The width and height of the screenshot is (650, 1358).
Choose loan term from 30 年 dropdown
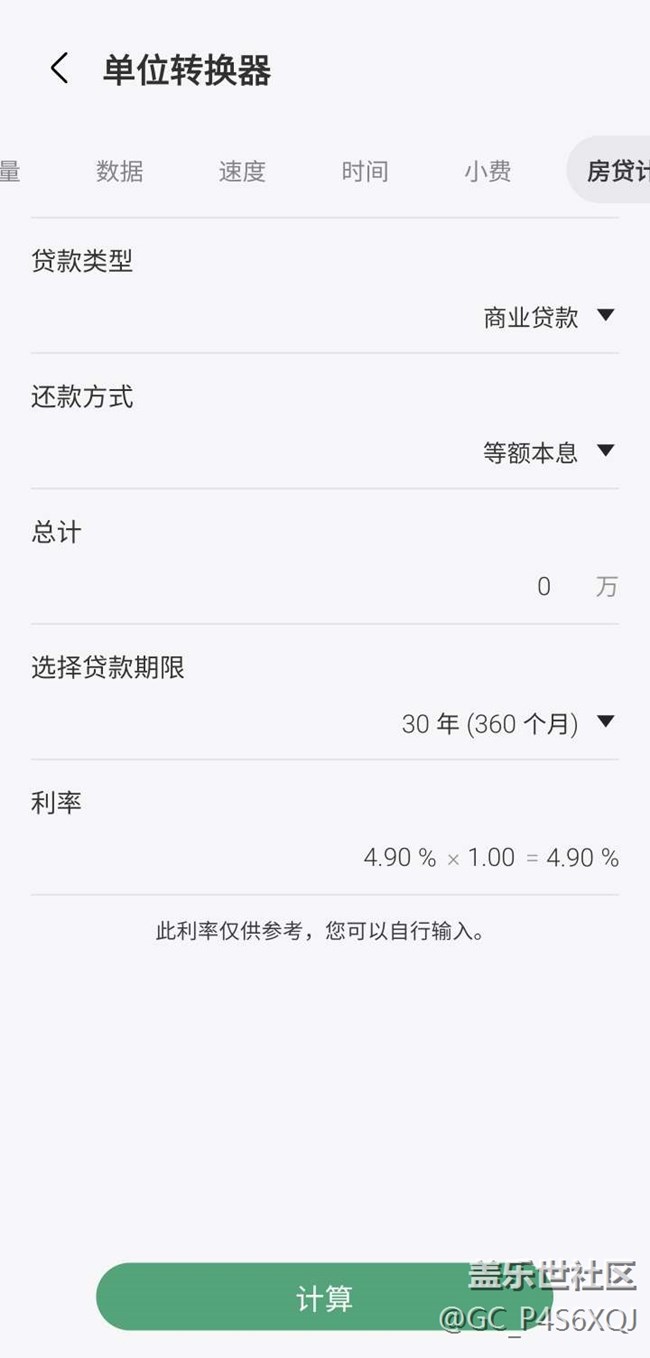(507, 723)
